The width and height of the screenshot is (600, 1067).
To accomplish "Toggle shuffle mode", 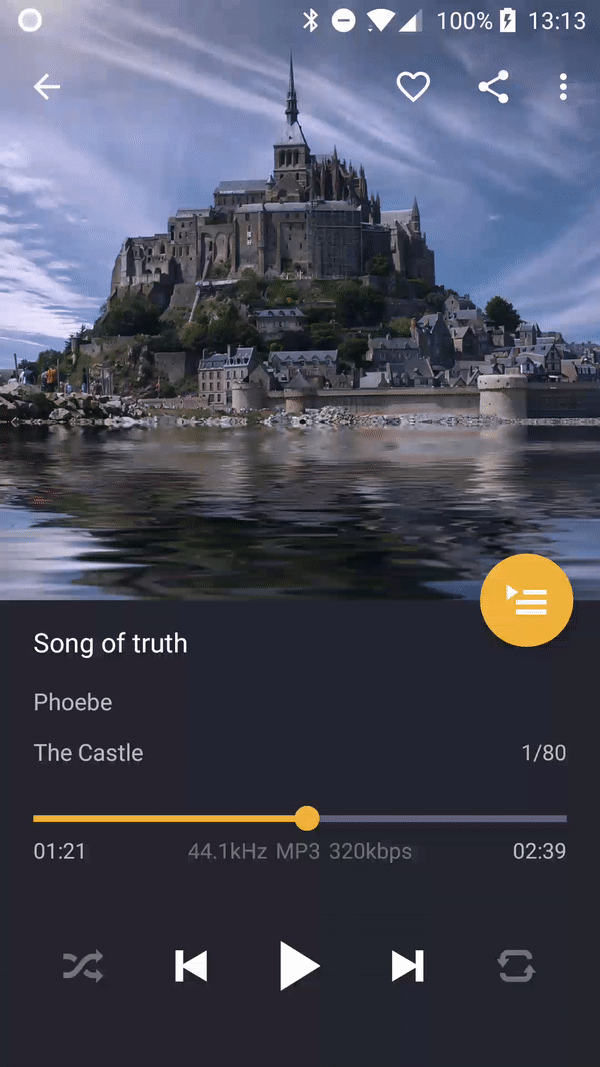I will click(x=83, y=966).
